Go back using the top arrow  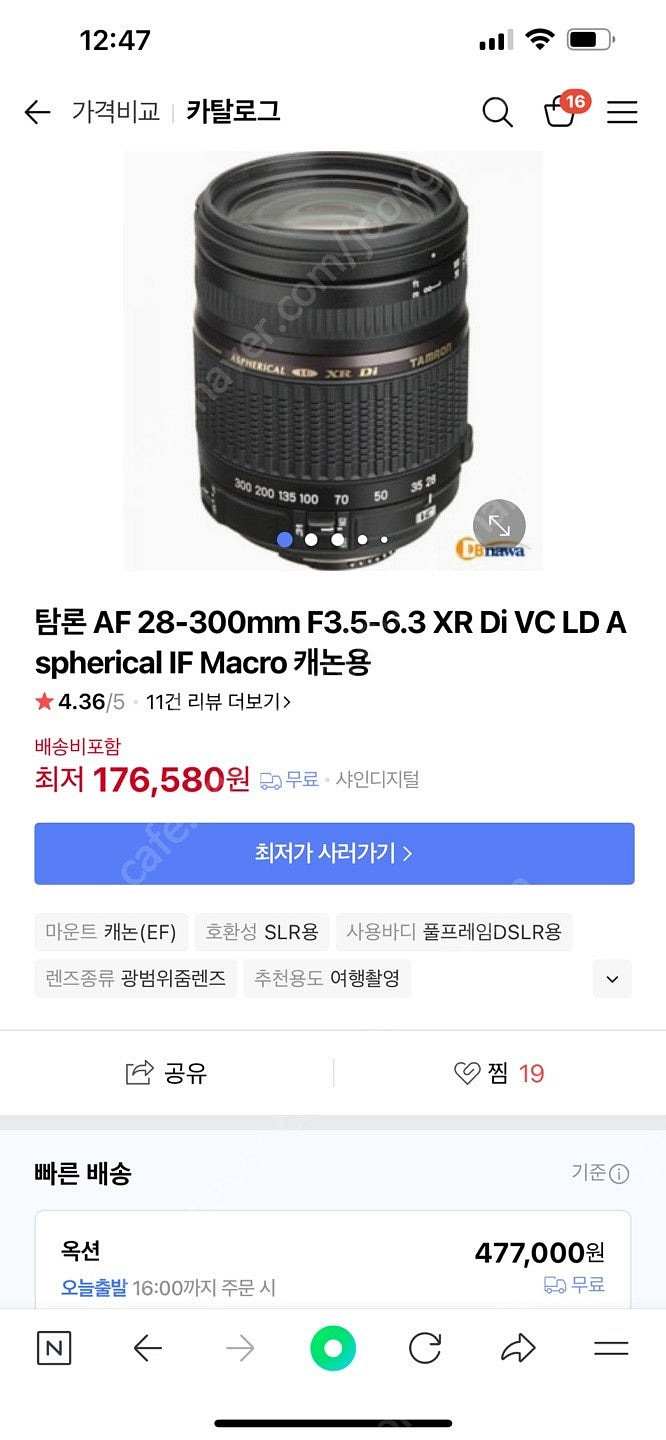37,112
